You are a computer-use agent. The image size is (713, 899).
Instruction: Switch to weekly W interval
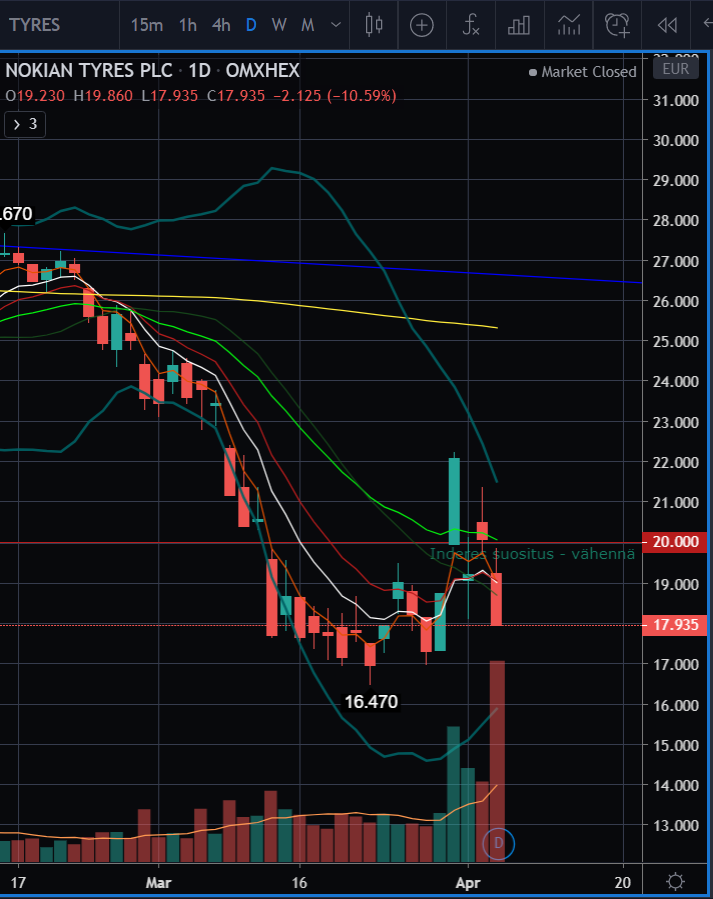279,25
